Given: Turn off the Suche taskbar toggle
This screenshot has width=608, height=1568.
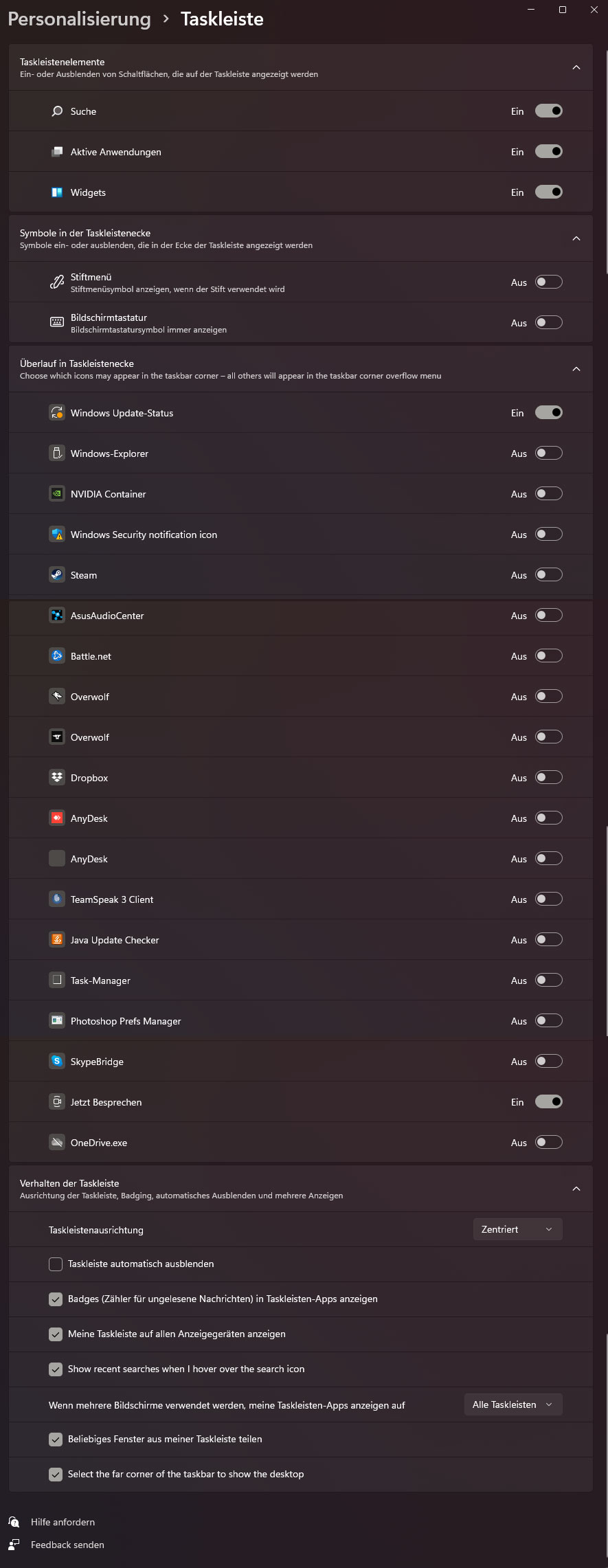Looking at the screenshot, I should [x=548, y=111].
